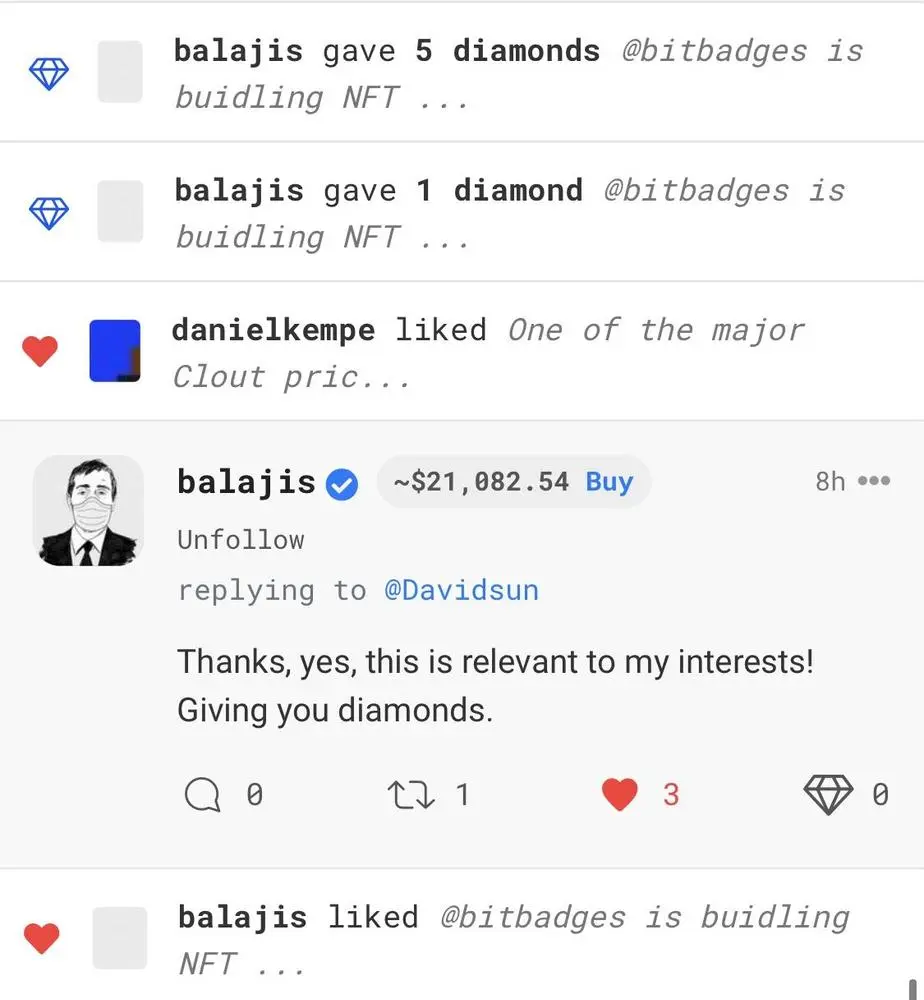Click the diamond icon next to balajis' 5-diamond notification
The image size is (924, 1000).
[48, 72]
